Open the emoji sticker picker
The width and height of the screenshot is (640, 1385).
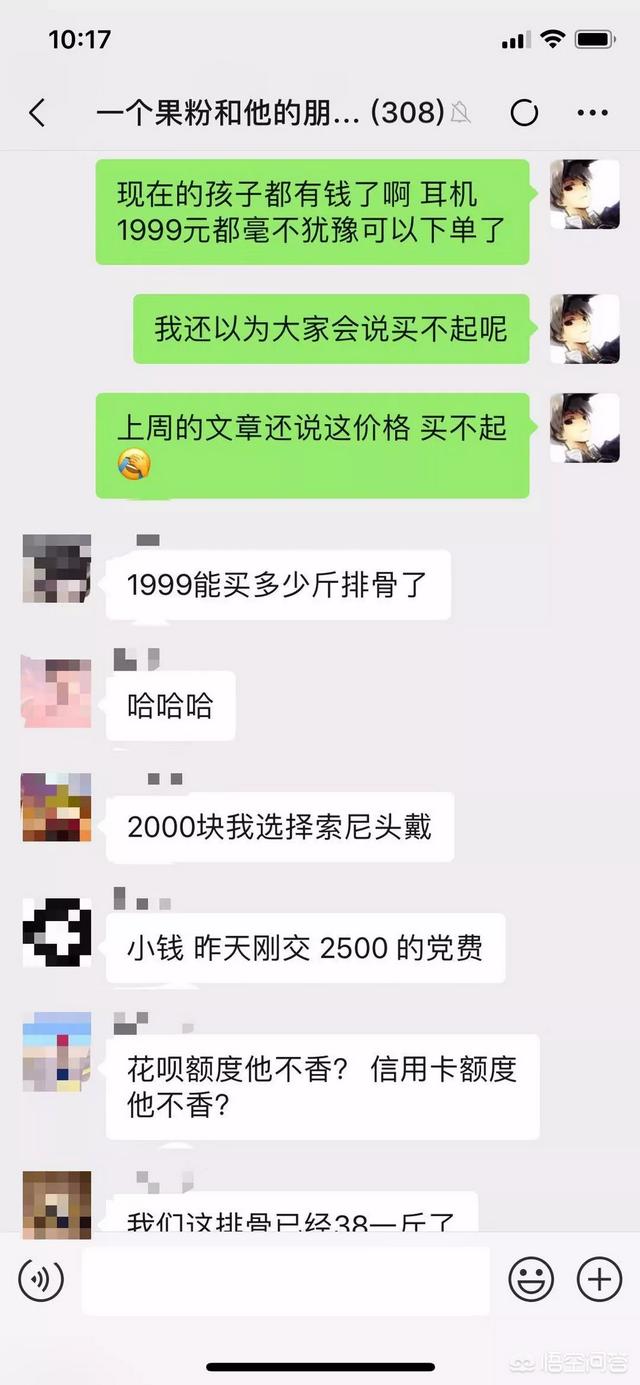coord(531,1279)
